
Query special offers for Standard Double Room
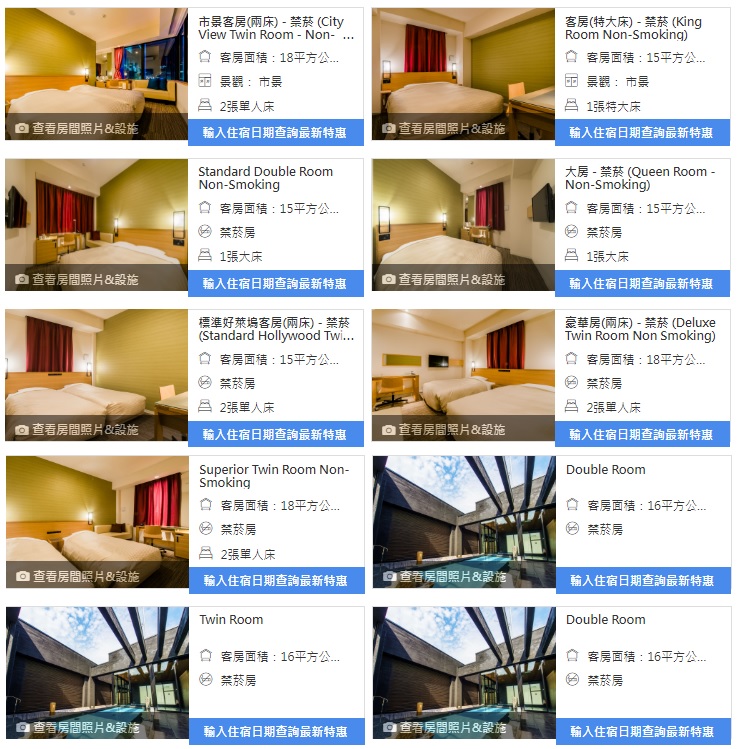tap(275, 283)
